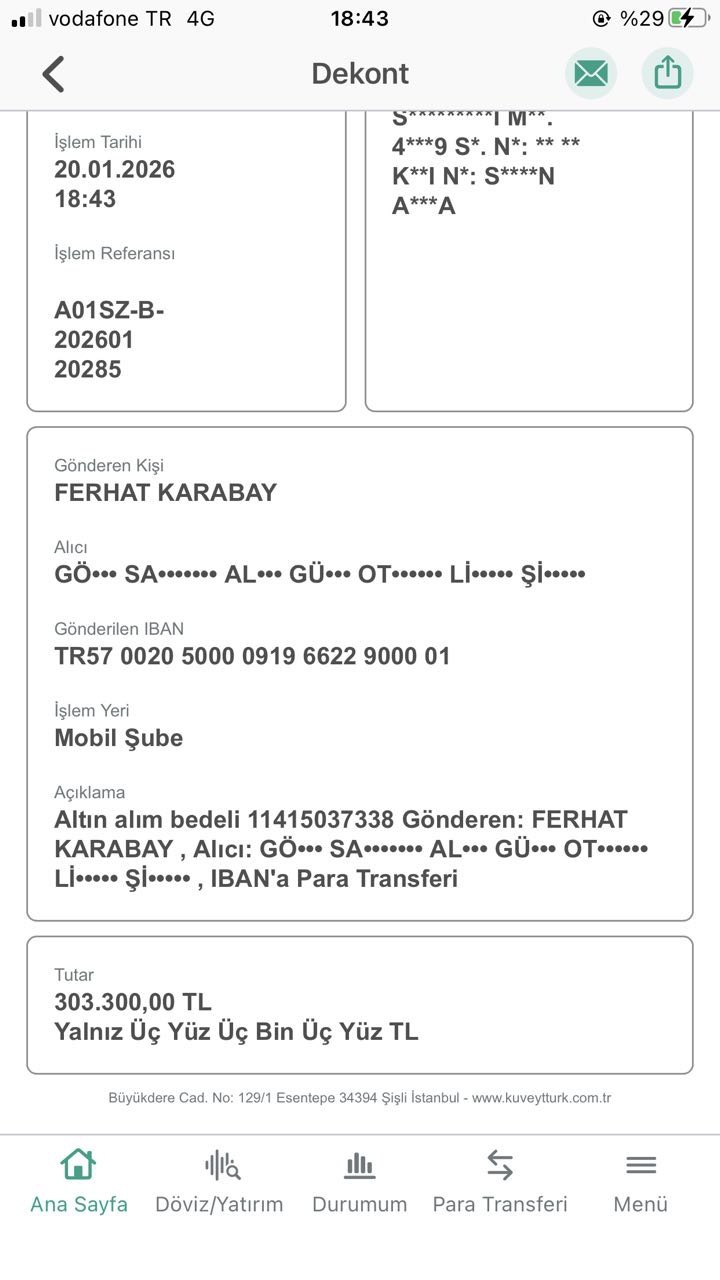Go to the Para Transferi tab
720x1280 pixels.
(x=500, y=1182)
